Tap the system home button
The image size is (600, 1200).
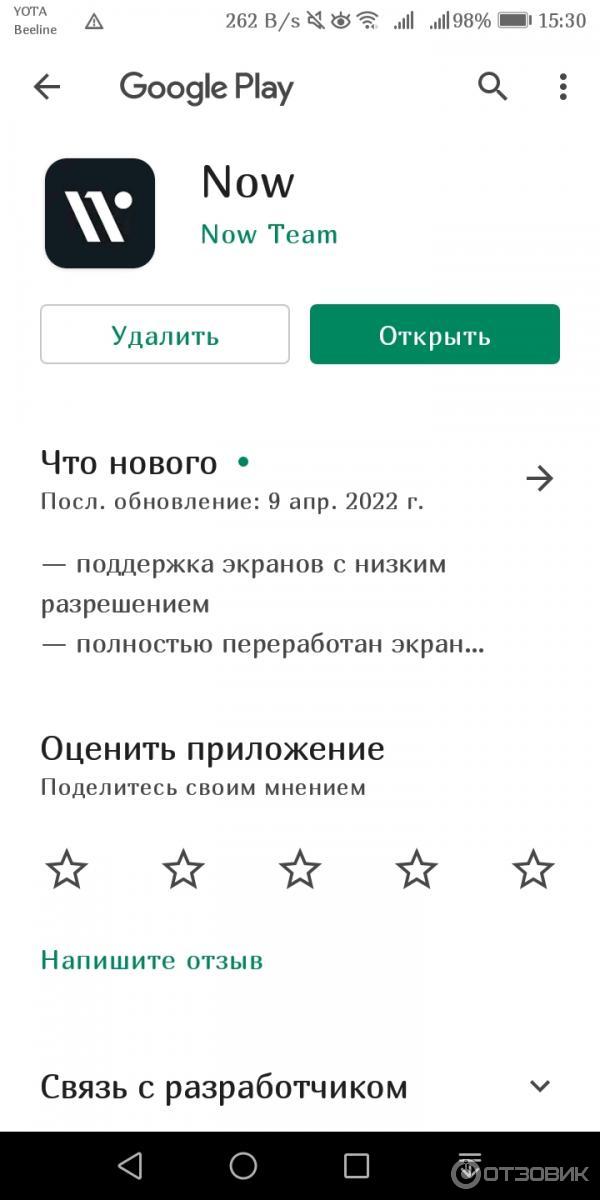click(243, 1165)
